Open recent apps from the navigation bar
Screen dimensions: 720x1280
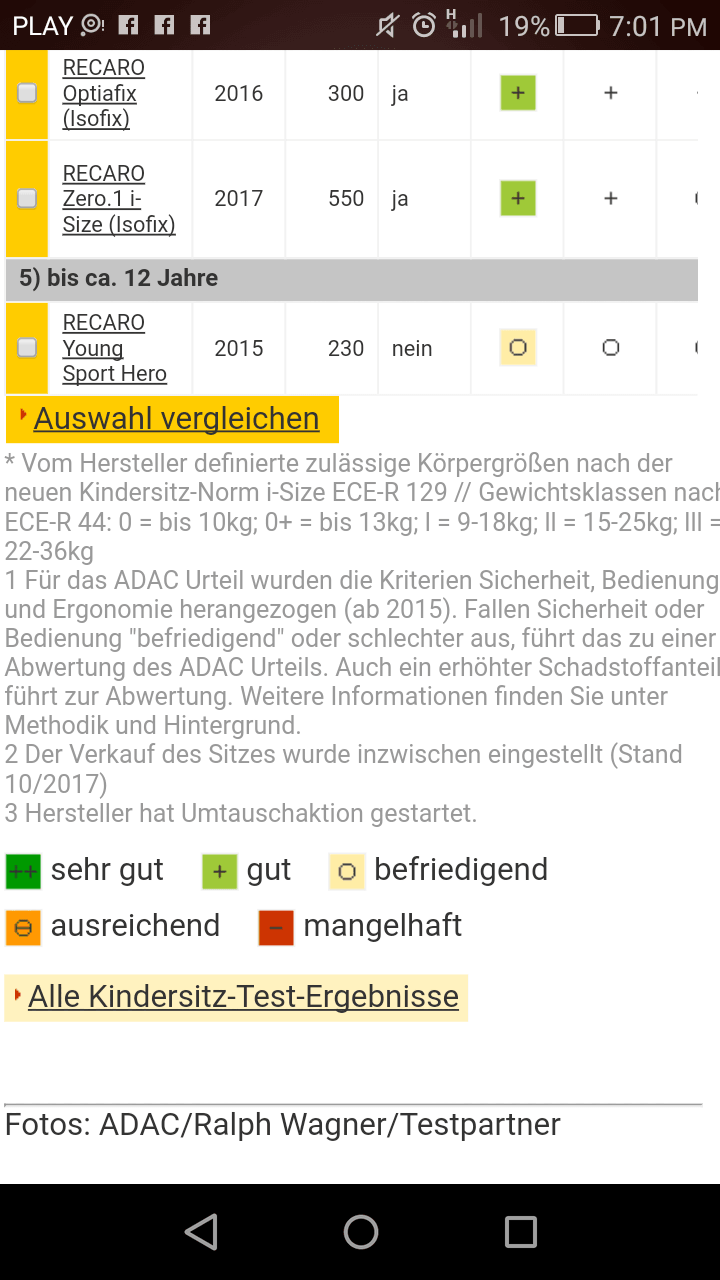point(521,1232)
